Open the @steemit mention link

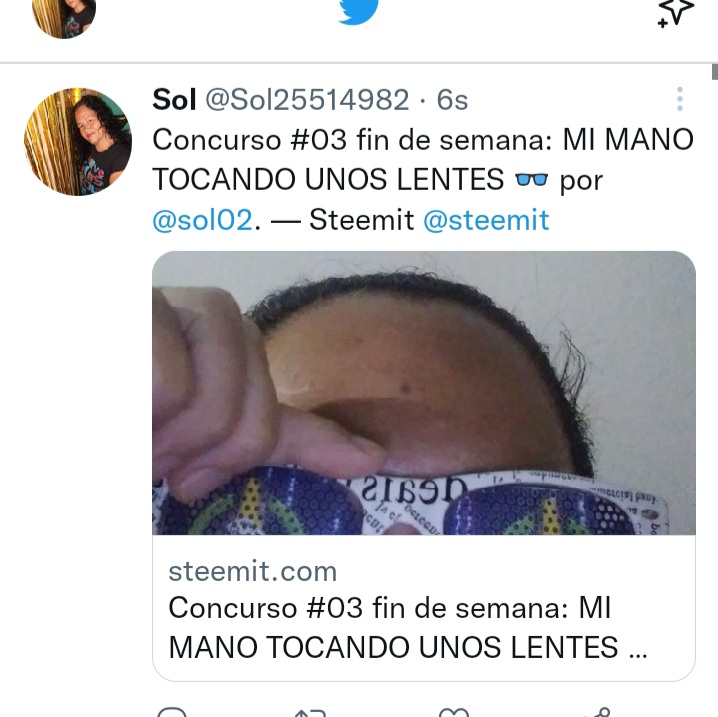pos(486,220)
